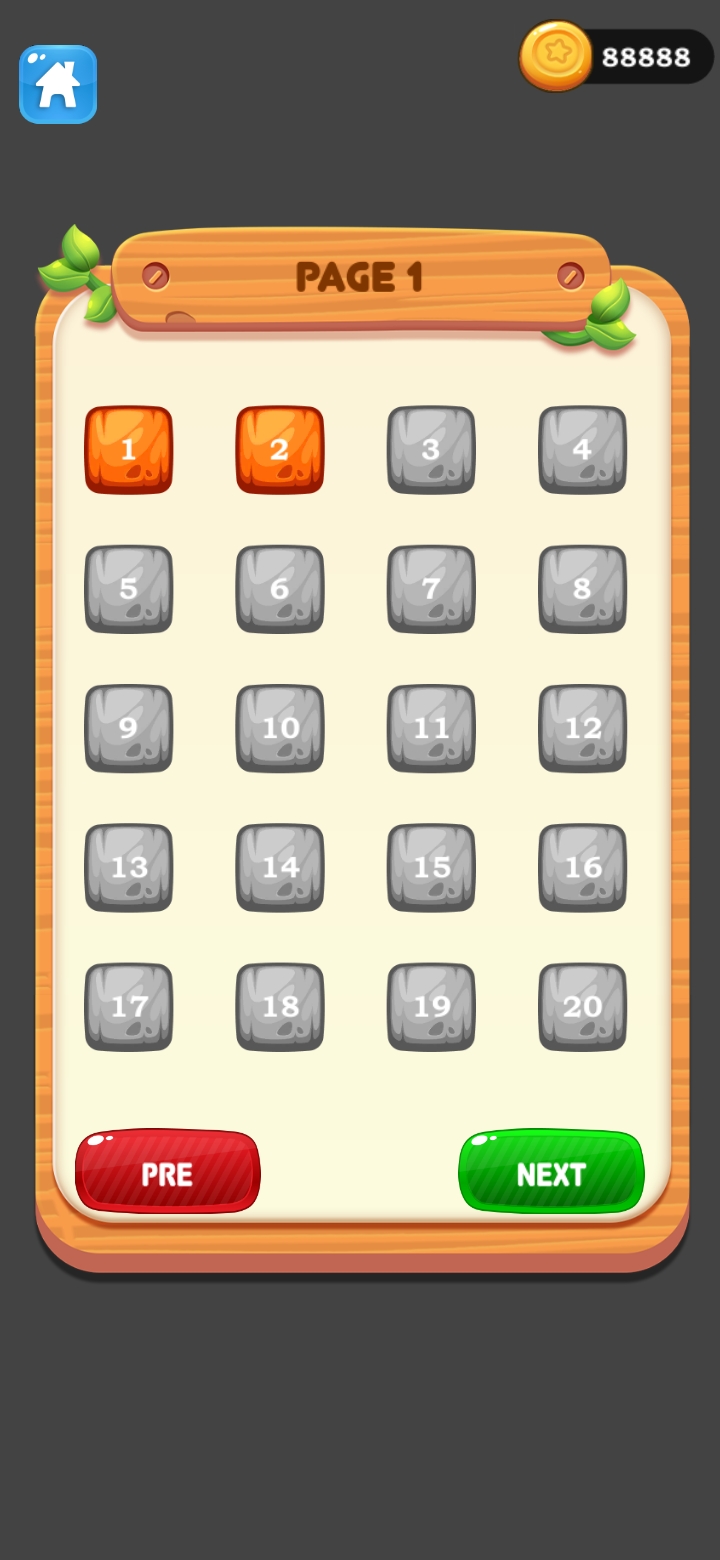Go to previous page with PRE
The image size is (720, 1560).
point(168,1172)
